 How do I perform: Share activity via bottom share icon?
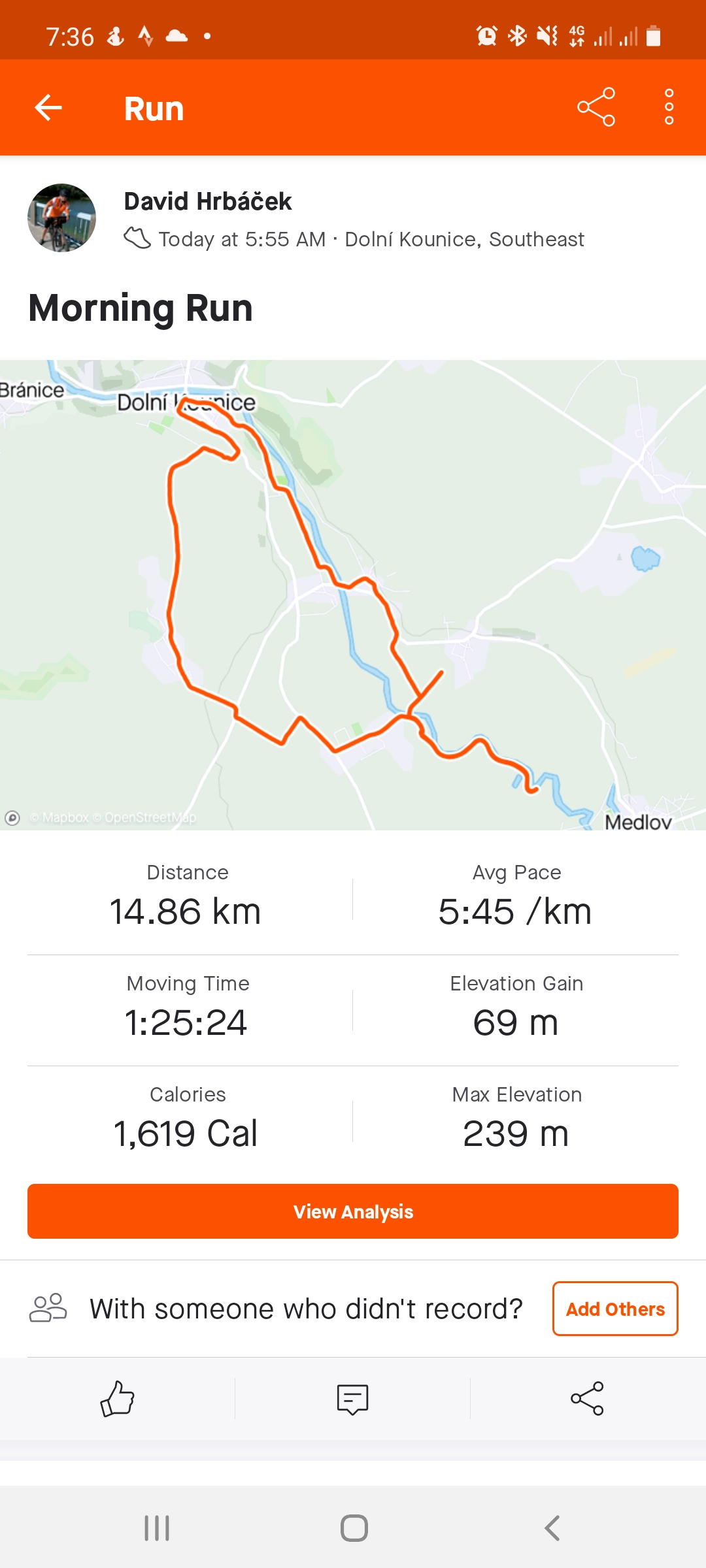pyautogui.click(x=587, y=1399)
